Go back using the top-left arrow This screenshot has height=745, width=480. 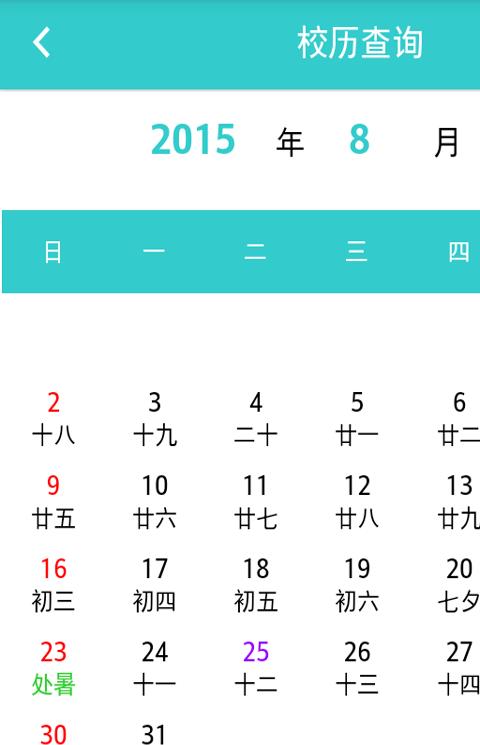coord(41,43)
